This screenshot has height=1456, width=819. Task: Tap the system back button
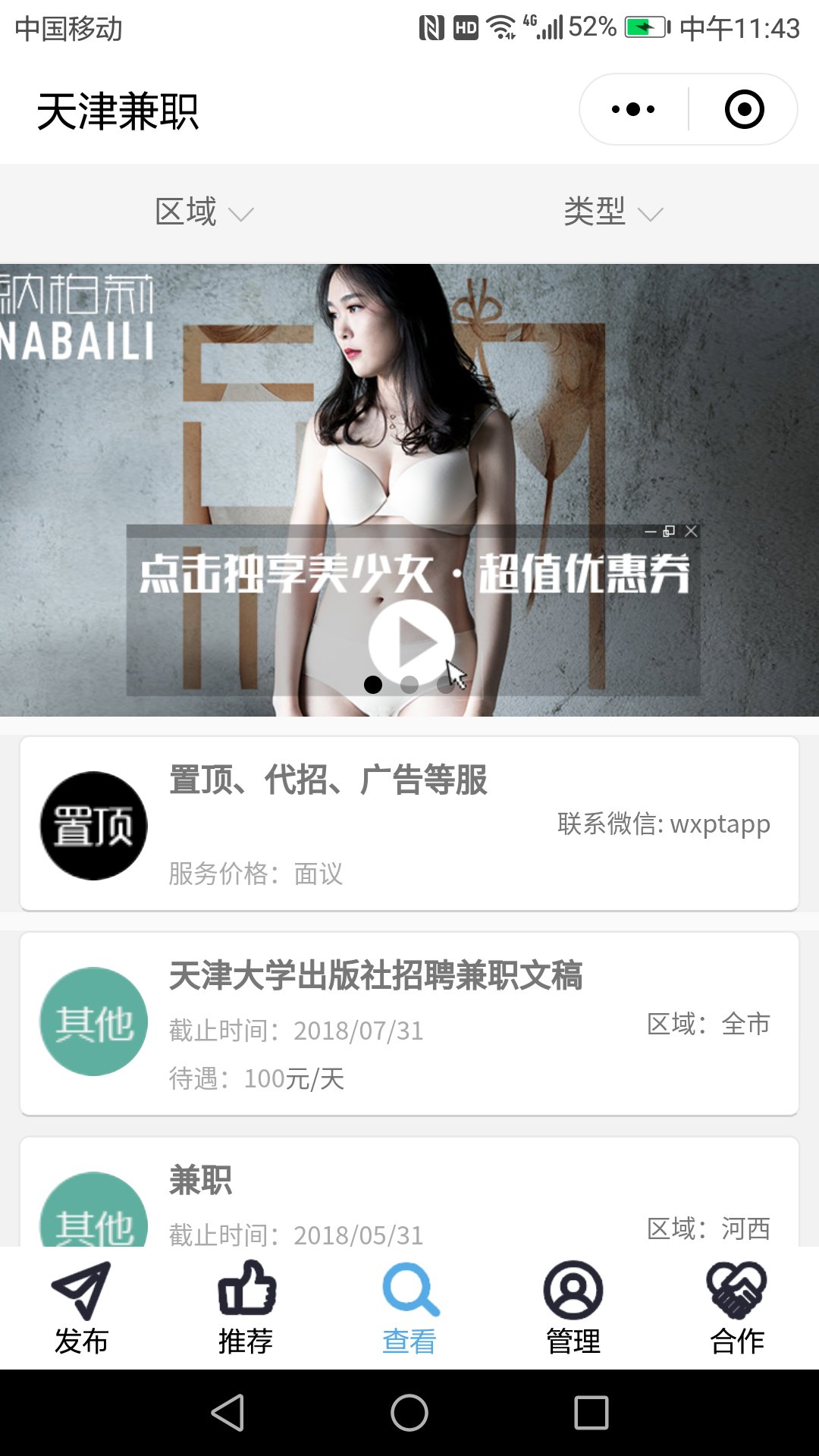point(227,1413)
